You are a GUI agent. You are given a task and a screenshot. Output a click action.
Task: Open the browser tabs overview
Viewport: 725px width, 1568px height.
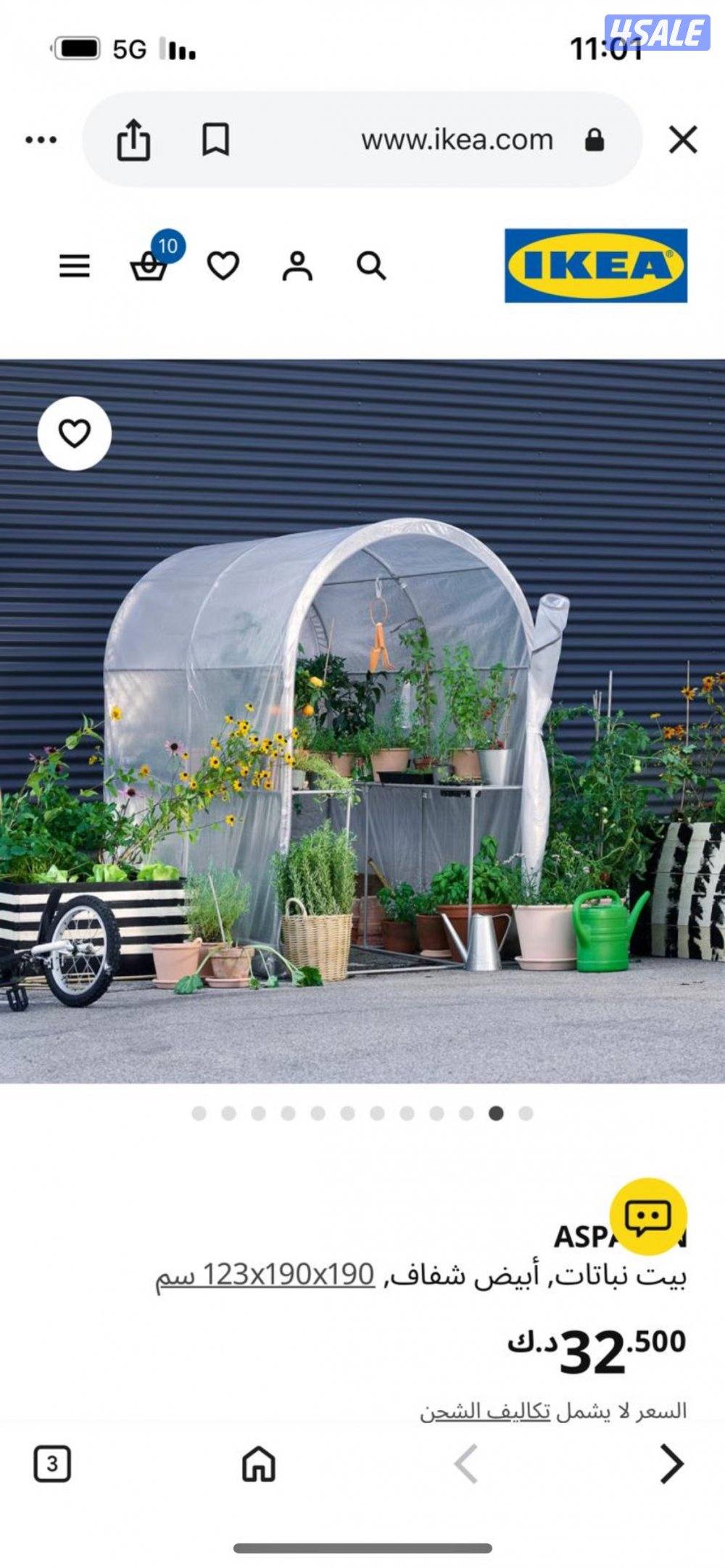(52, 1464)
